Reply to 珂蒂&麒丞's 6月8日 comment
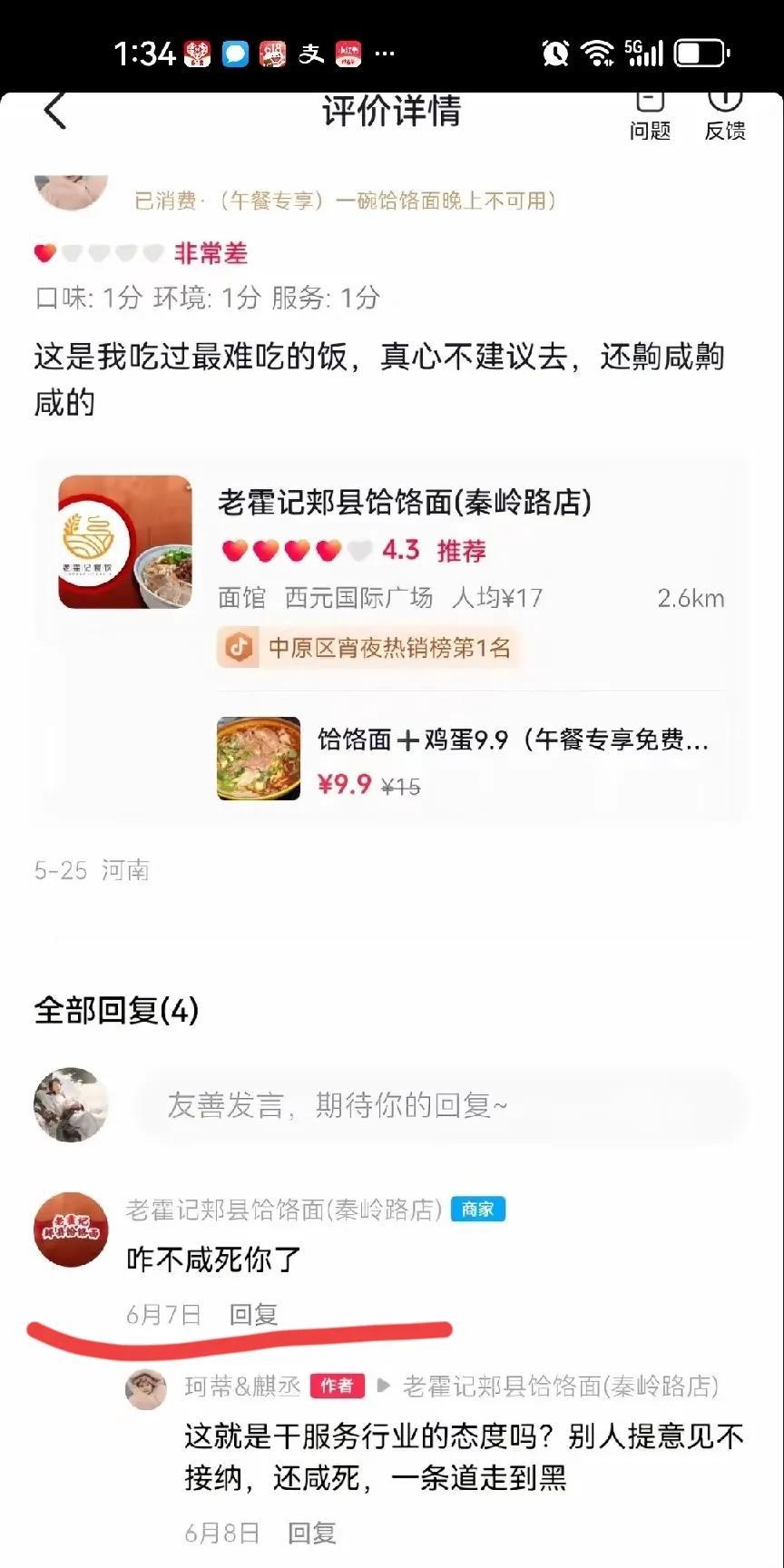The width and height of the screenshot is (784, 1568). pyautogui.click(x=311, y=1534)
